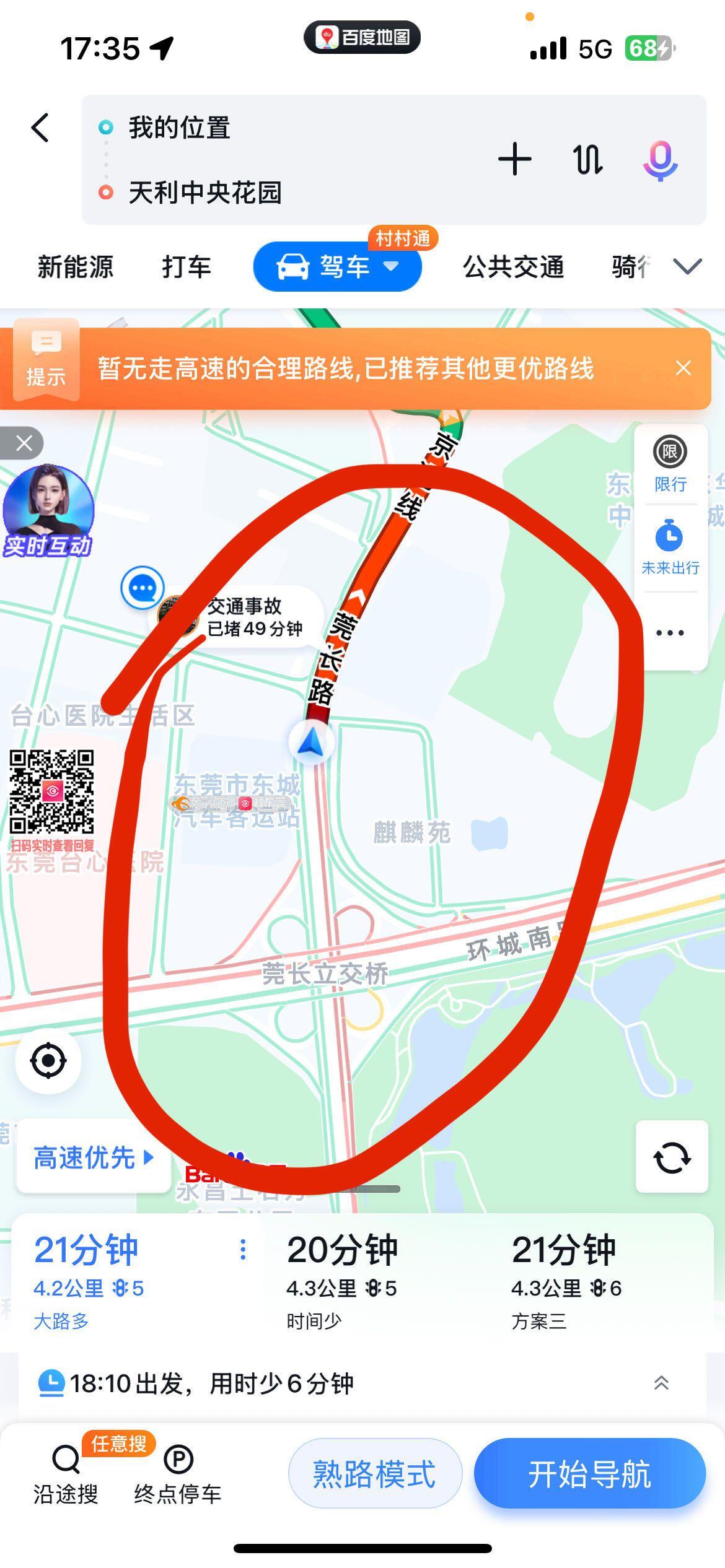Tap 开始导航 to start navigation
Screen dimensions: 725x1568
tap(589, 1473)
